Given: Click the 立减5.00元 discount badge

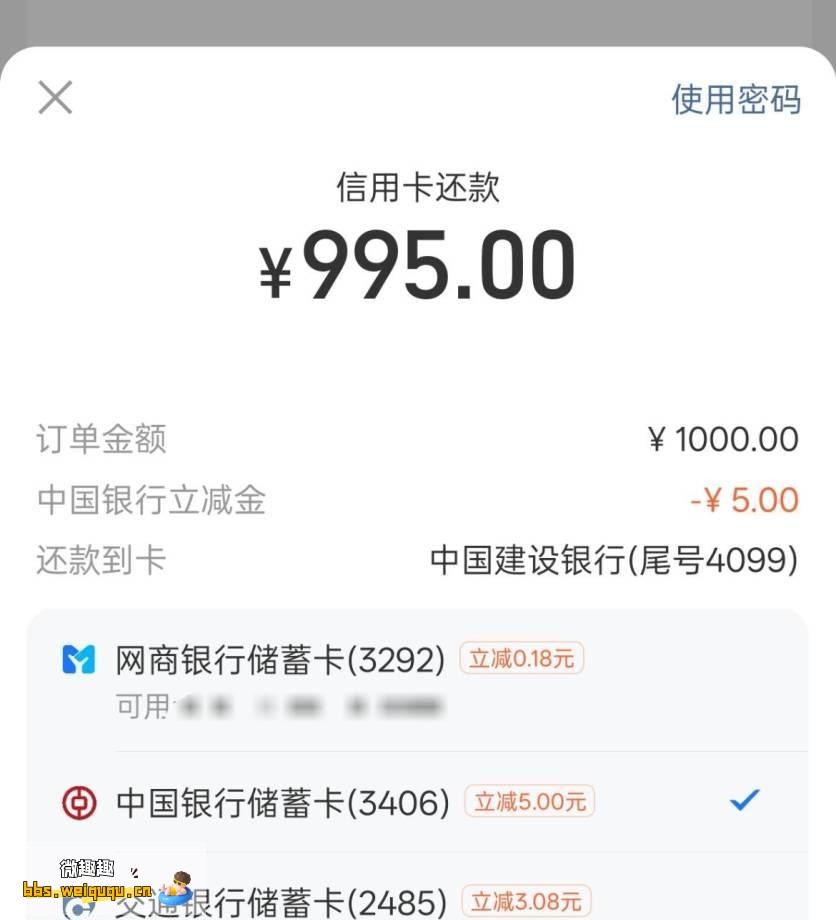Looking at the screenshot, I should pos(529,801).
